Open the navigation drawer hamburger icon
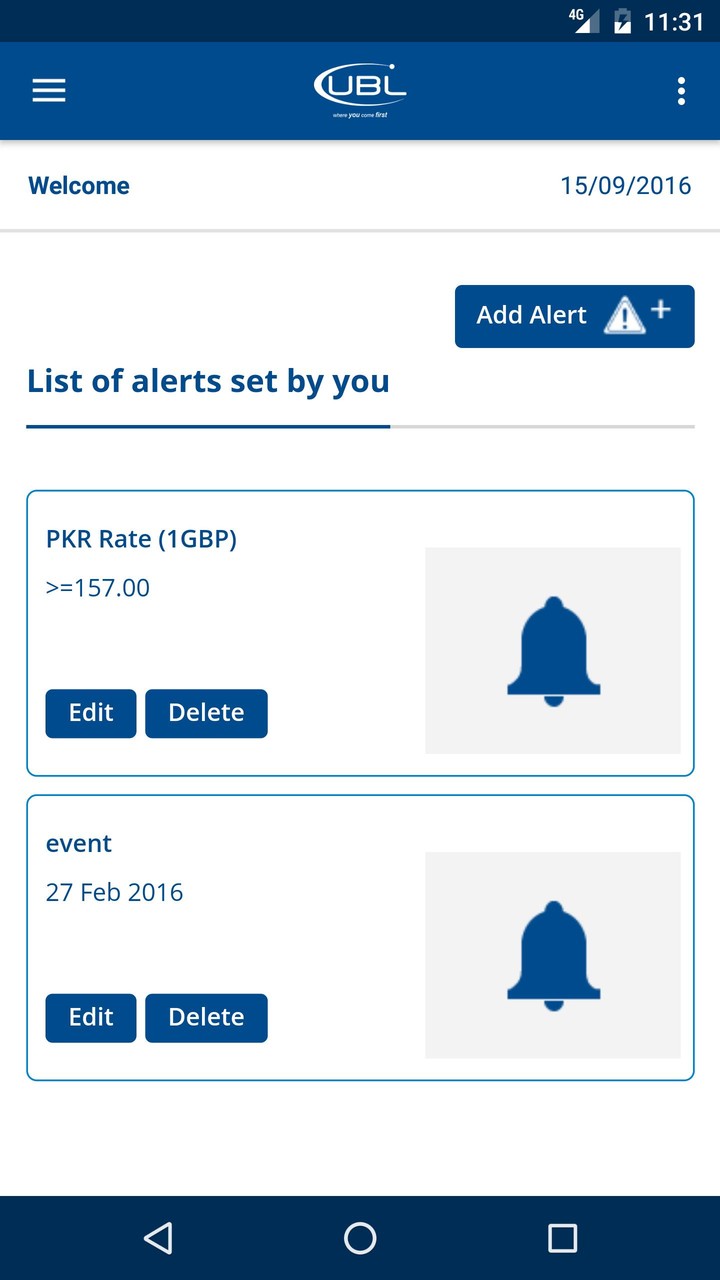Screen dimensions: 720x1280 tap(48, 90)
